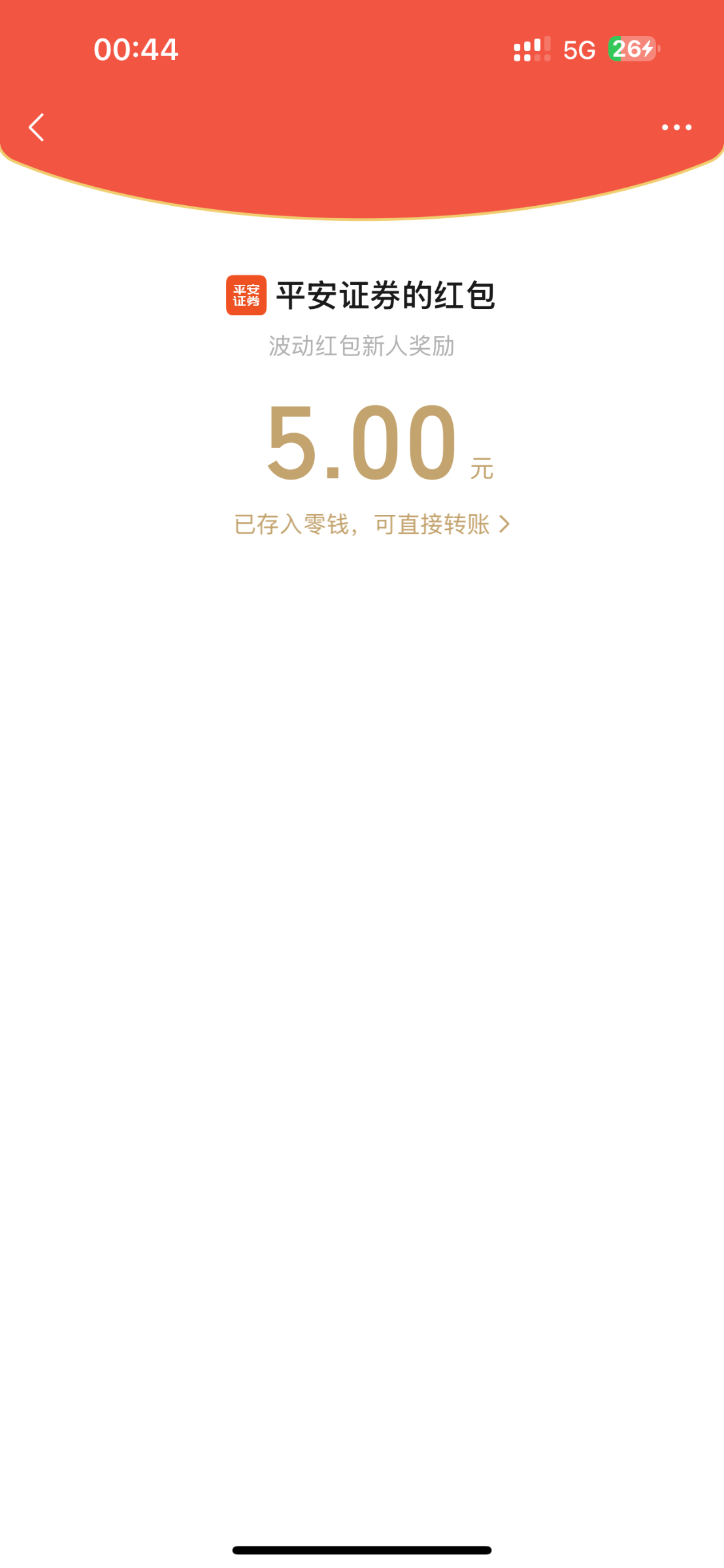The image size is (724, 1568).
Task: Go back using the top-left arrow
Action: coord(37,127)
